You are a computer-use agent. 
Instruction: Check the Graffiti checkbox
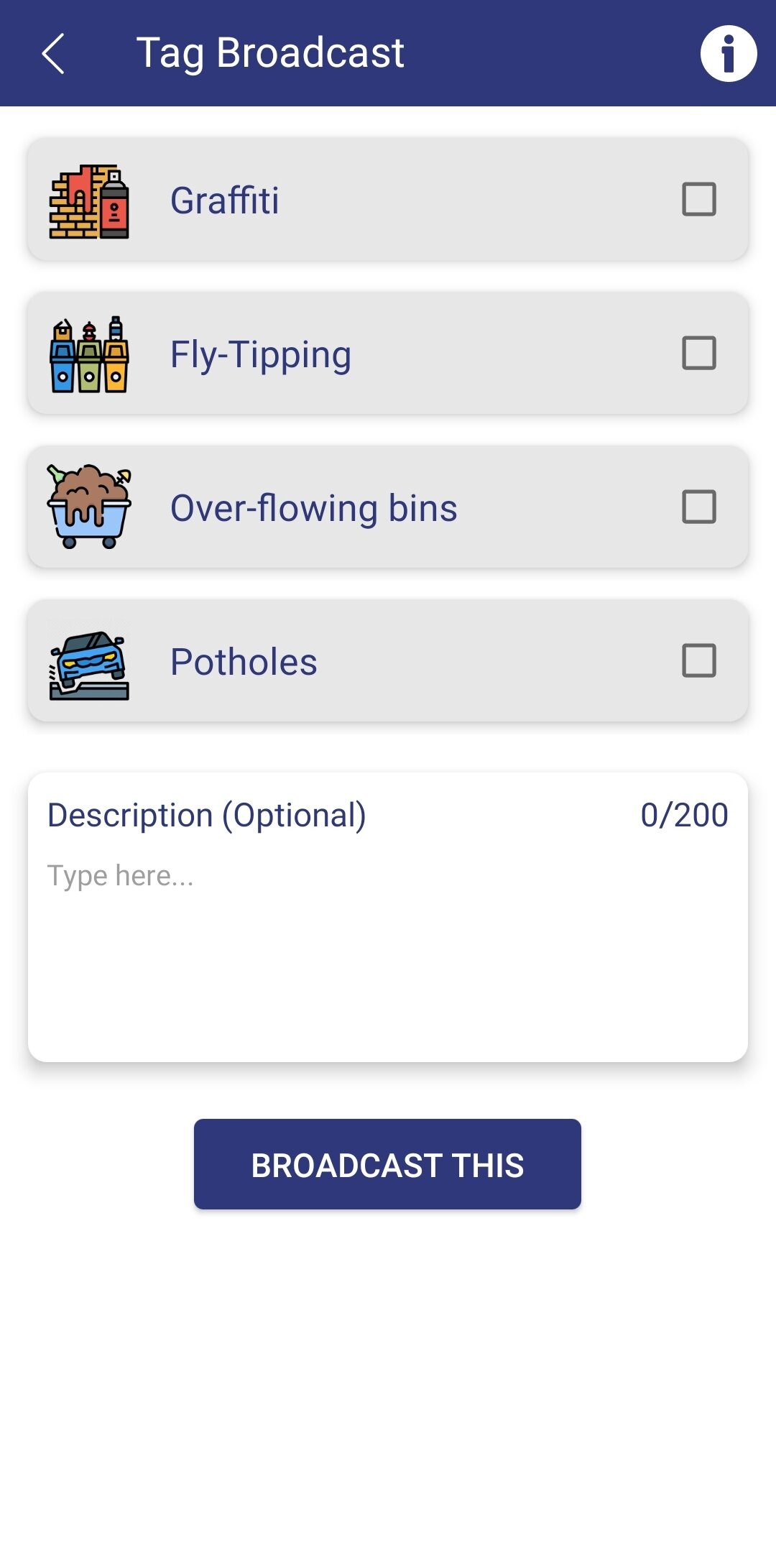698,199
